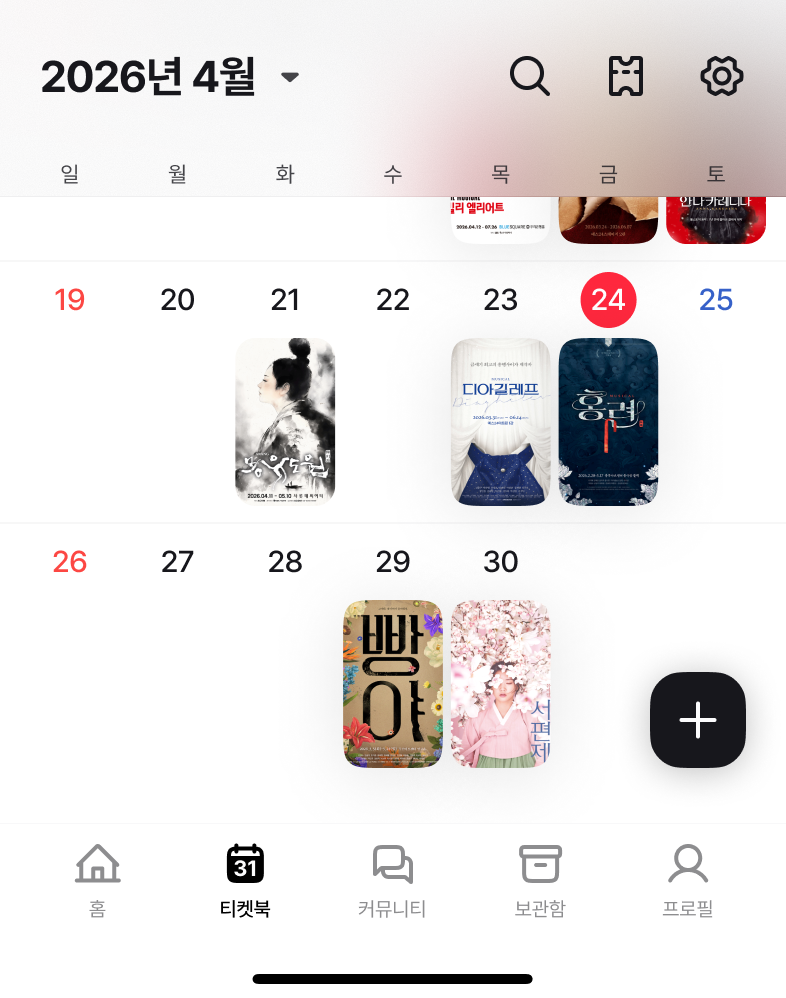Open the ticket icon in header

pyautogui.click(x=625, y=76)
